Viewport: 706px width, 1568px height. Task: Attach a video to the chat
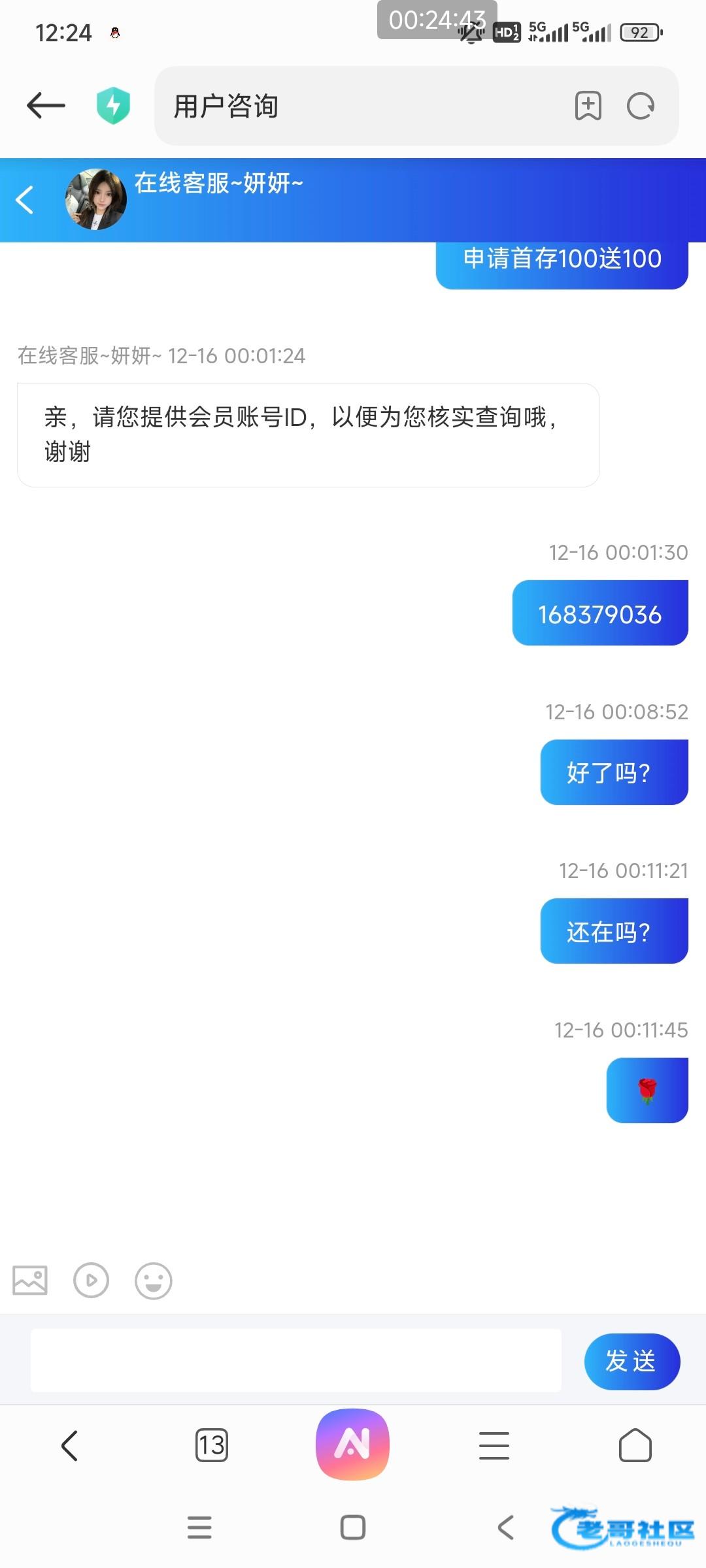[91, 1281]
